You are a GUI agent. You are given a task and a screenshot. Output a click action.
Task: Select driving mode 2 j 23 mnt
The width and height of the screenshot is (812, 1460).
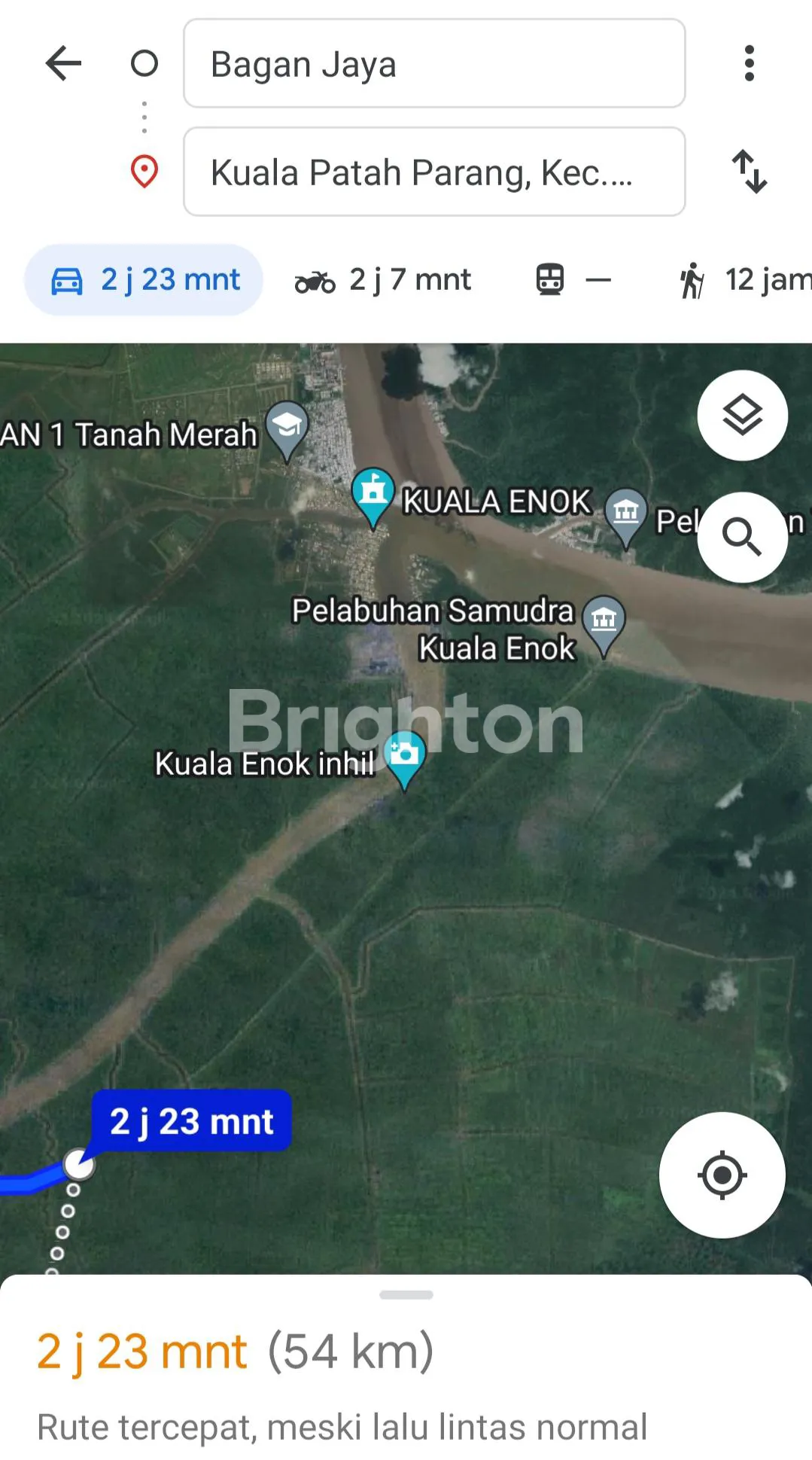coord(144,280)
